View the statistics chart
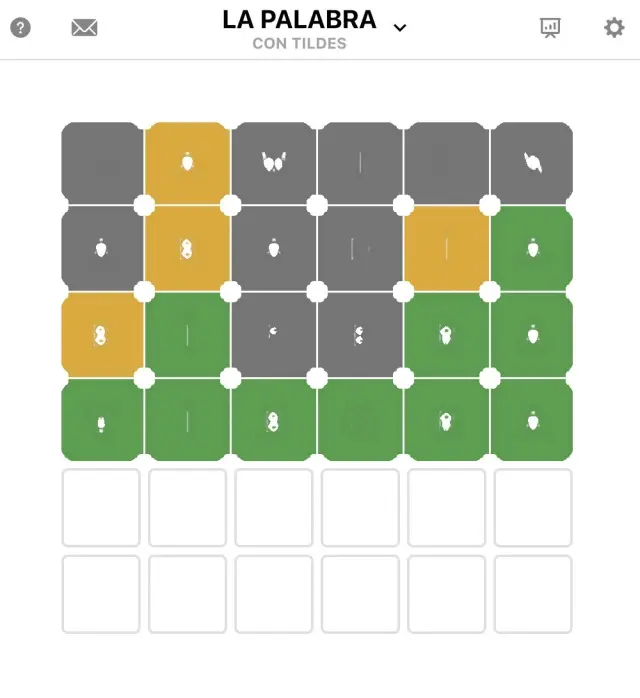 (x=550, y=28)
